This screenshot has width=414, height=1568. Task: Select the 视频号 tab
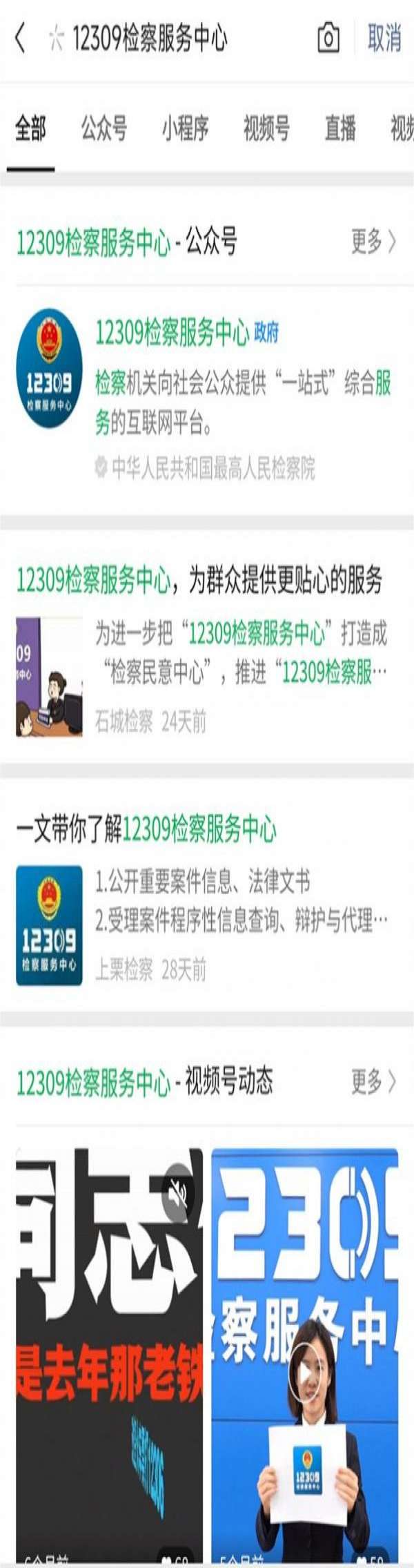pyautogui.click(x=266, y=128)
